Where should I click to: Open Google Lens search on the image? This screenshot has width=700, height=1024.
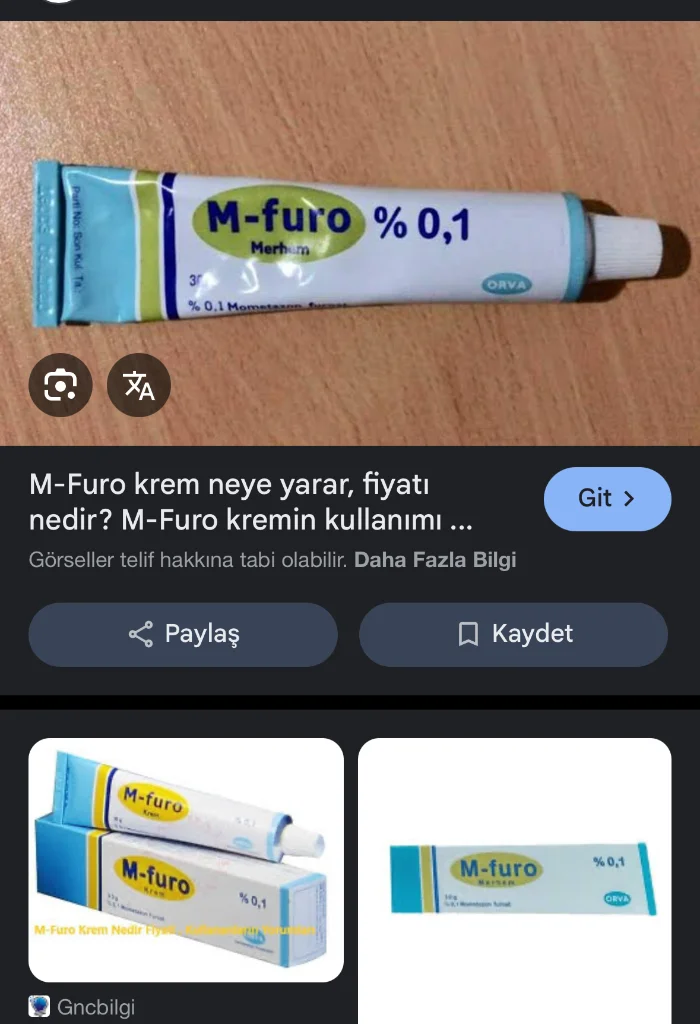60,385
